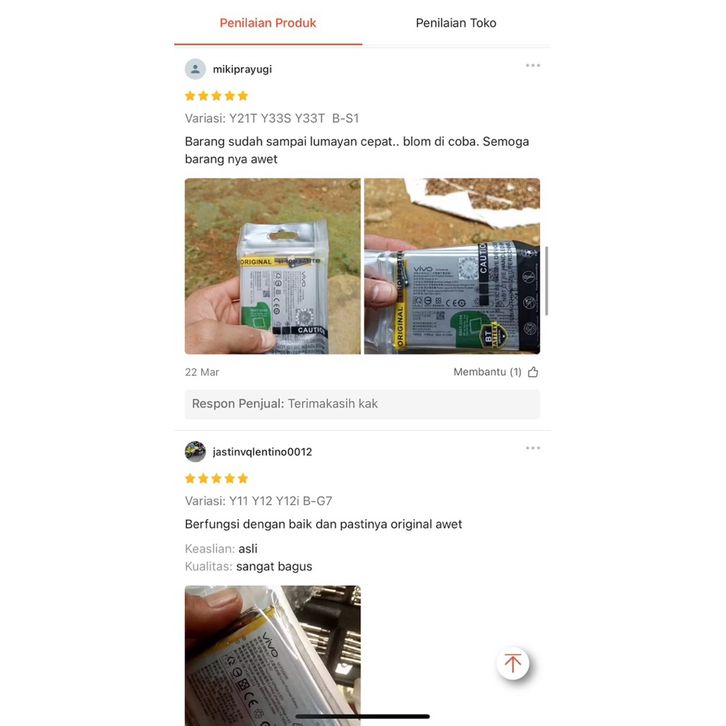Select the Penilaian Produk tab
The width and height of the screenshot is (726, 726).
click(268, 22)
